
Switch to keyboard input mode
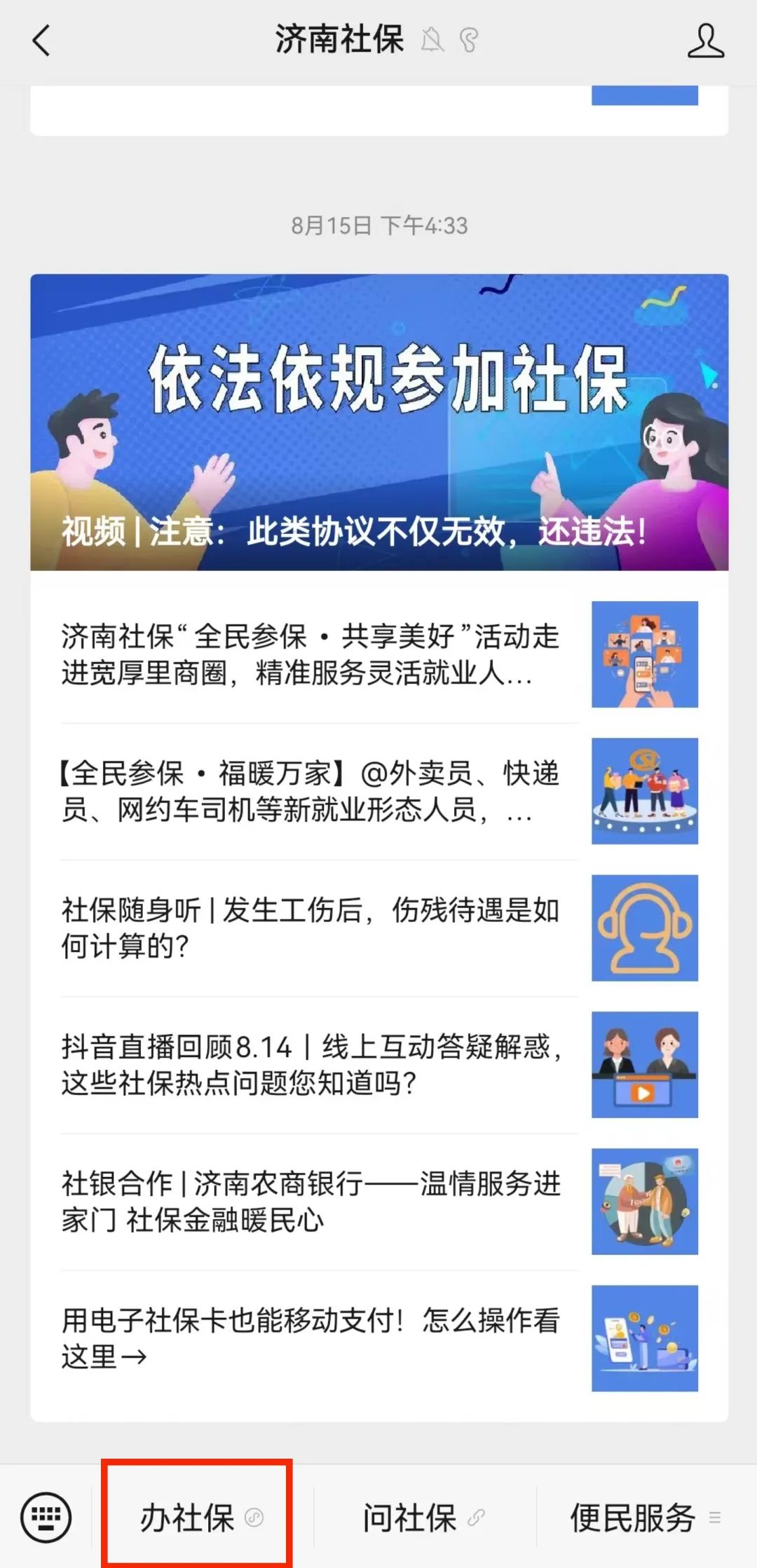pyautogui.click(x=46, y=1518)
